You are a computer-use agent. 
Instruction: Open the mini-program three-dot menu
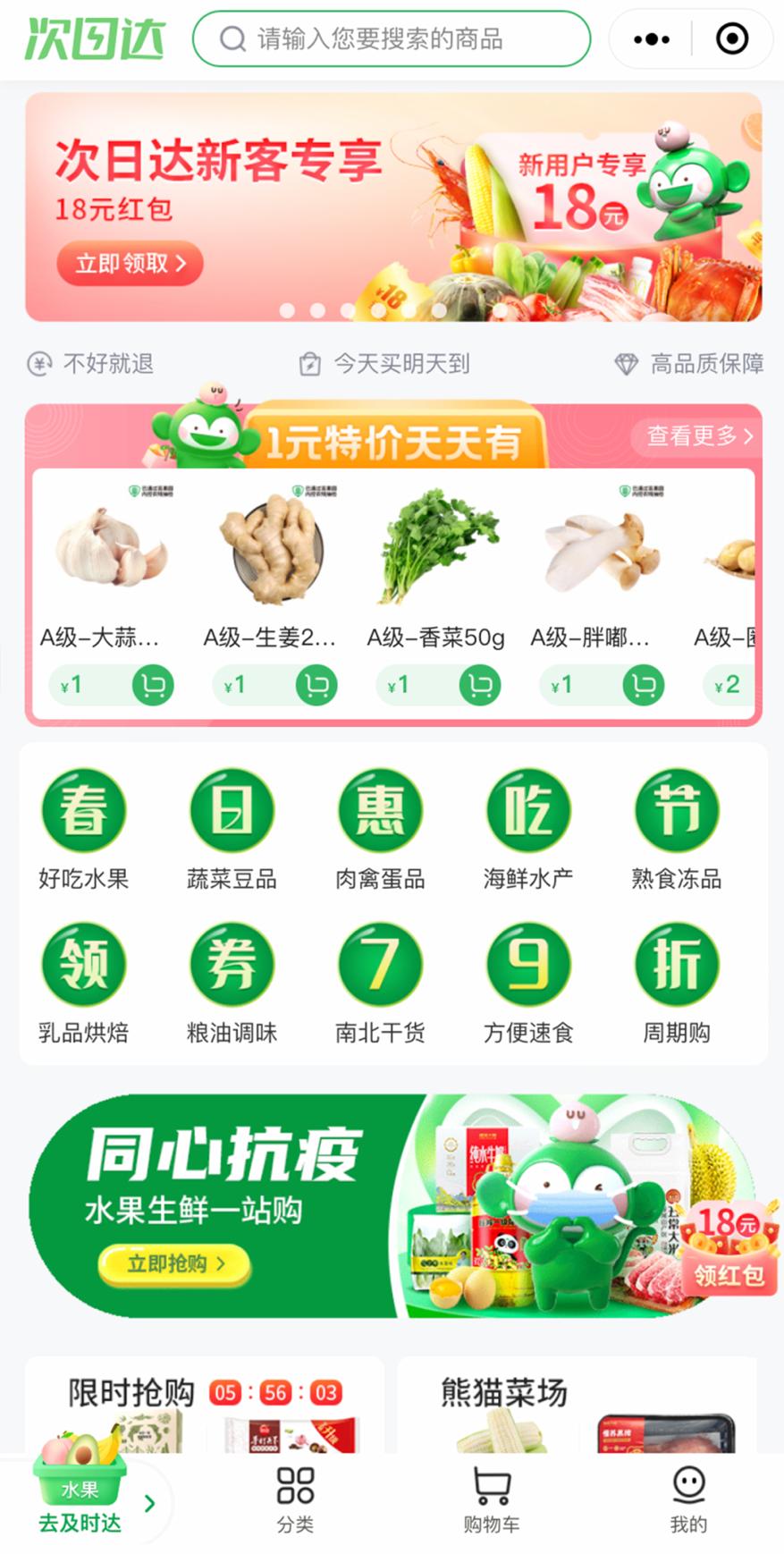652,38
